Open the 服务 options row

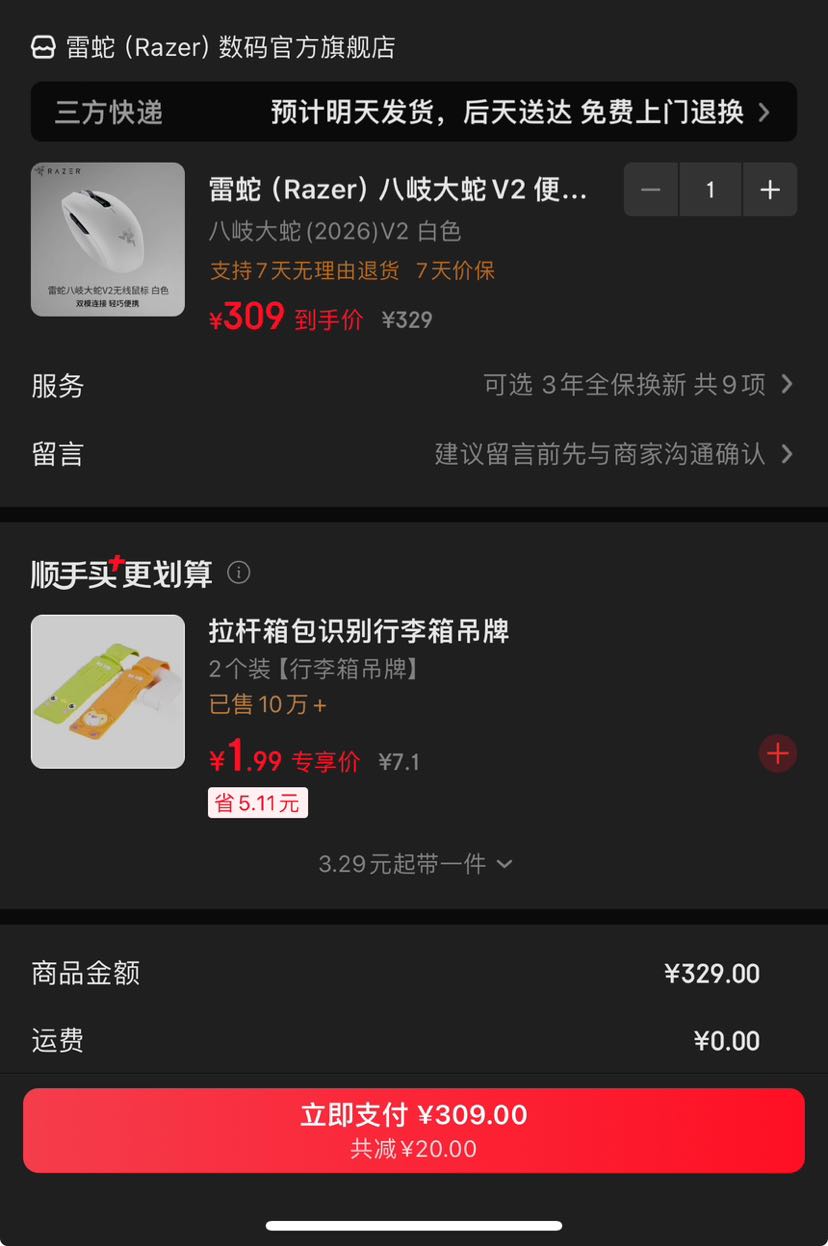click(414, 385)
